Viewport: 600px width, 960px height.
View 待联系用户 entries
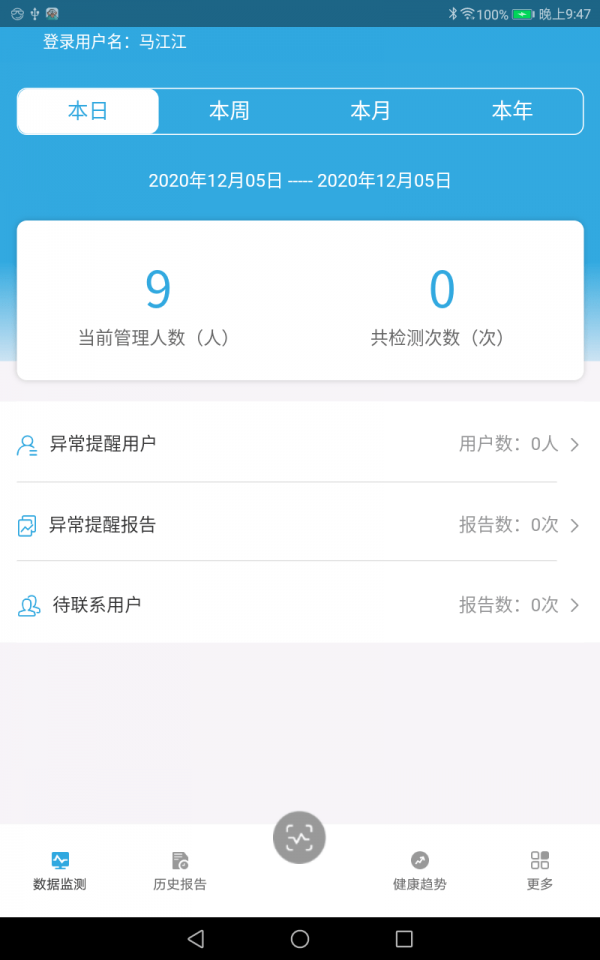[299, 605]
